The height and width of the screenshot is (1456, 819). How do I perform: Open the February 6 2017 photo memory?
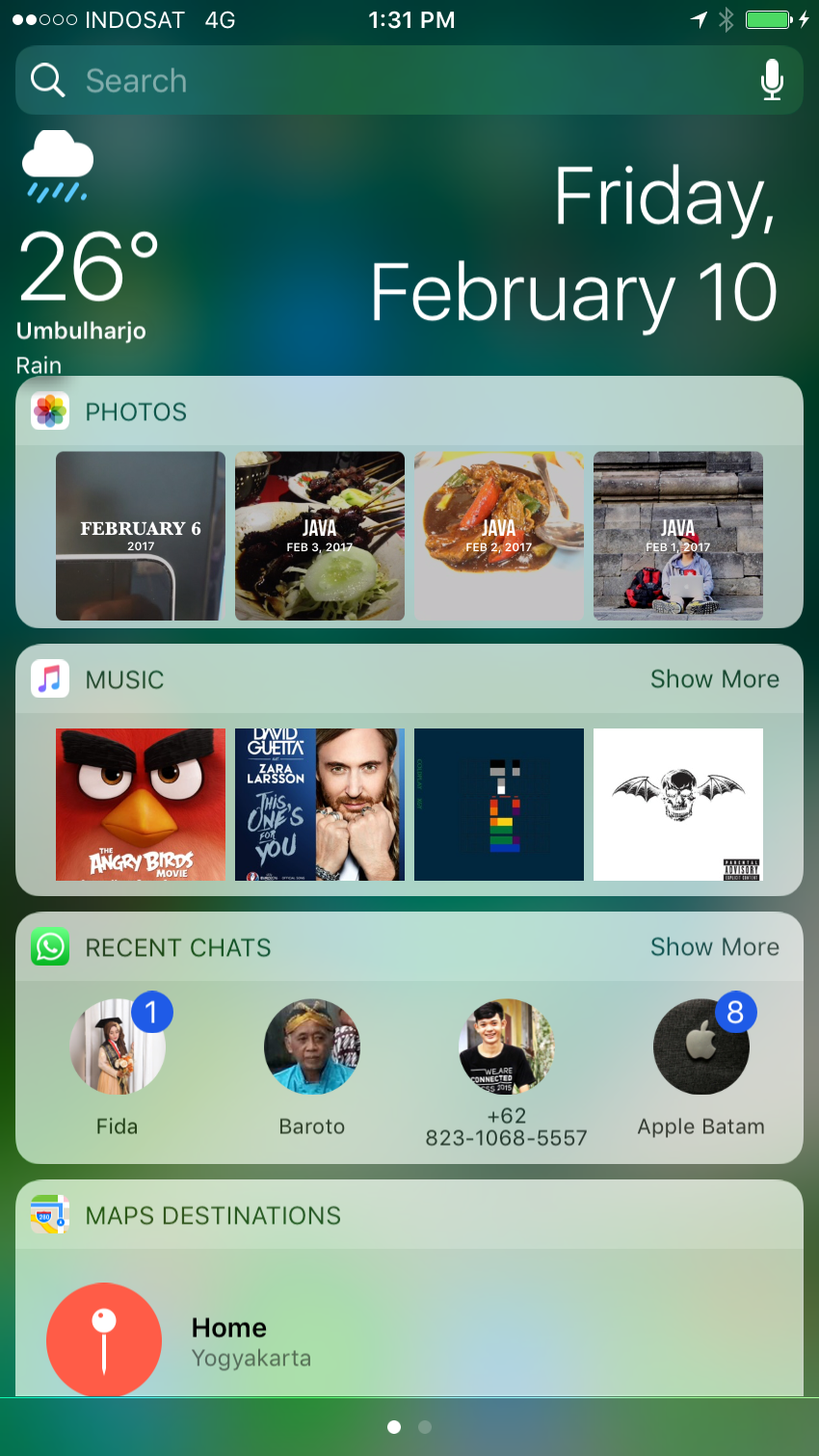pos(141,536)
